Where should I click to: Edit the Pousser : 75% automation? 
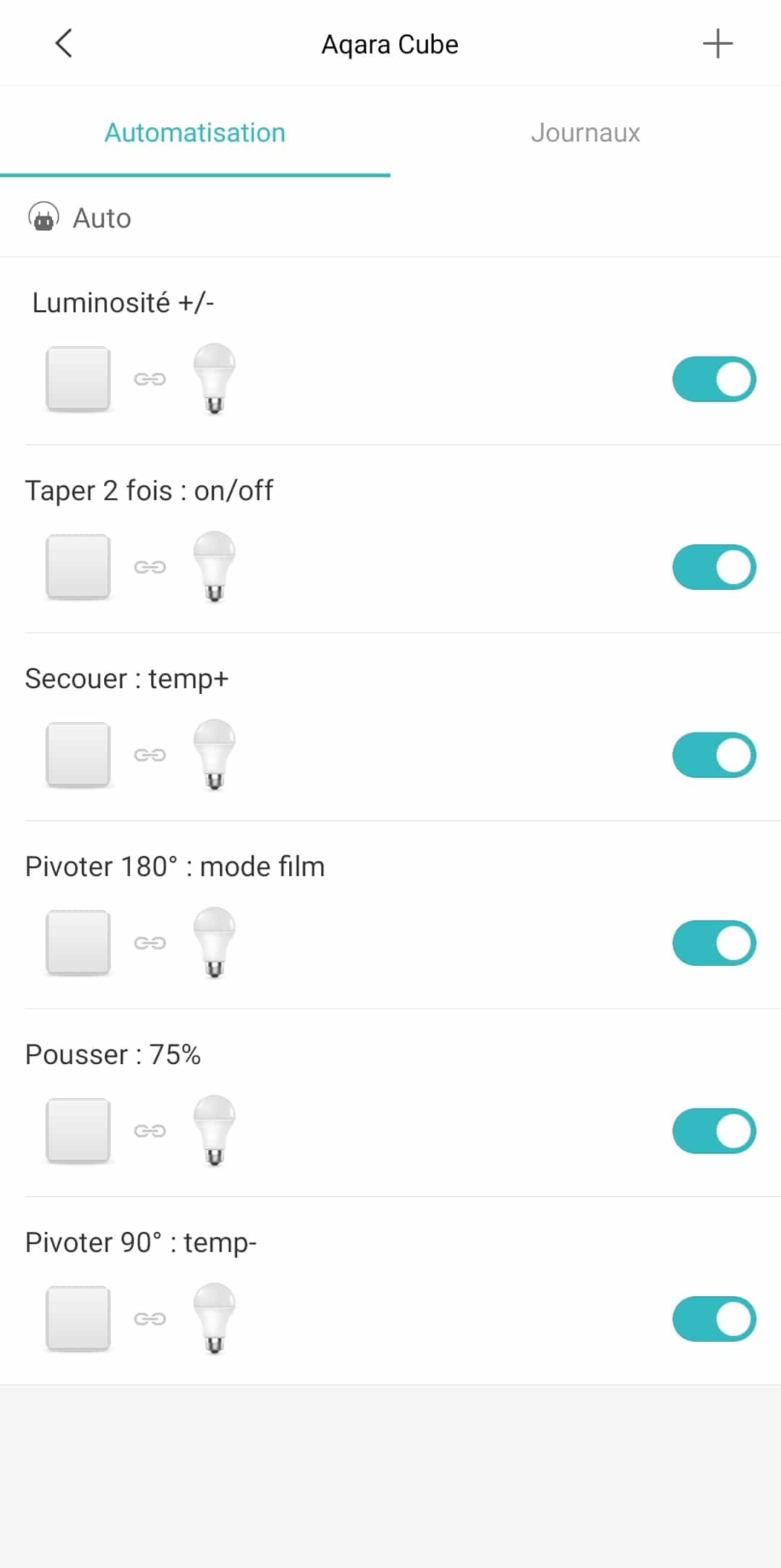[x=340, y=1103]
